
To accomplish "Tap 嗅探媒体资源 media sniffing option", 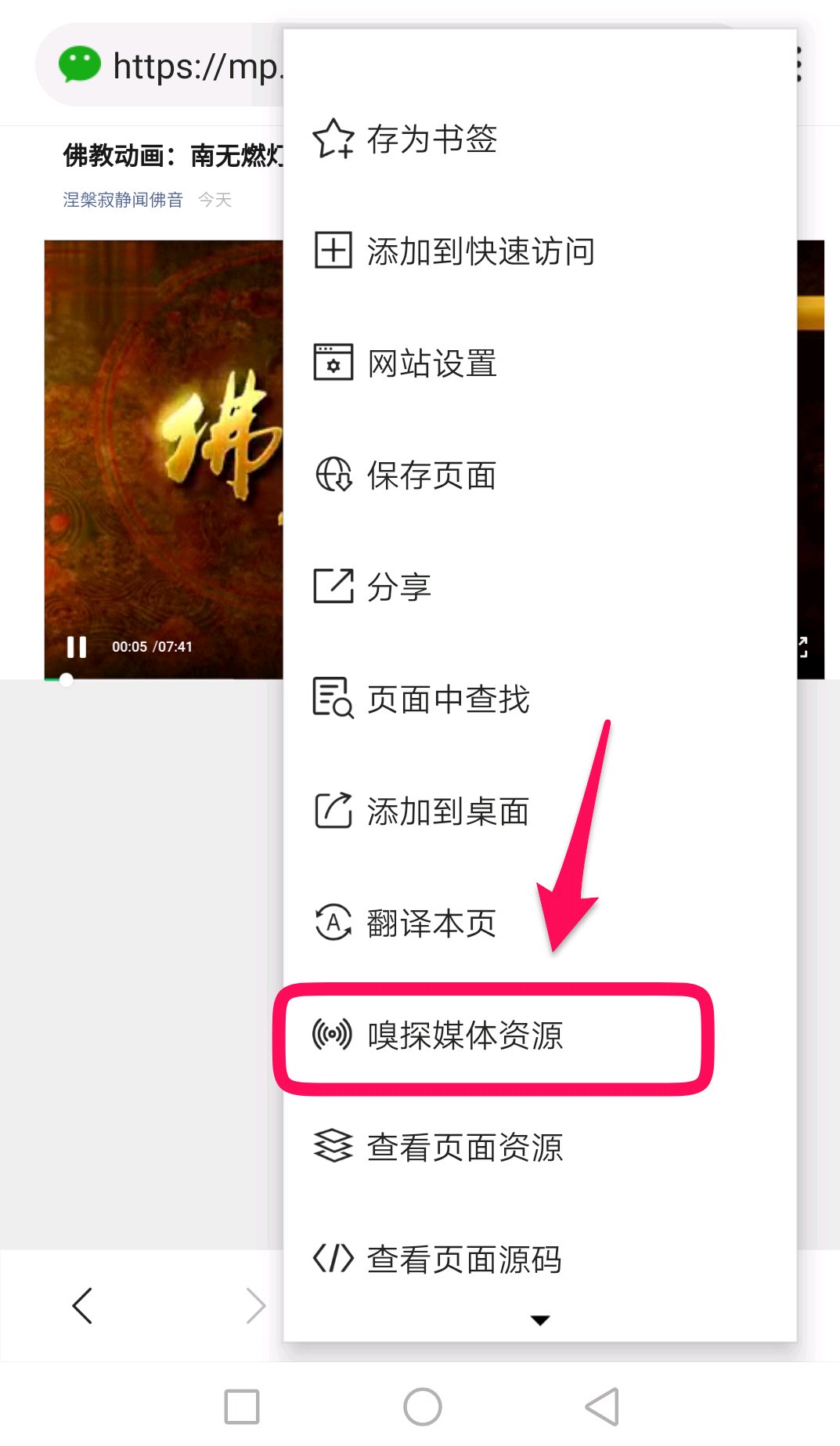I will [463, 1035].
